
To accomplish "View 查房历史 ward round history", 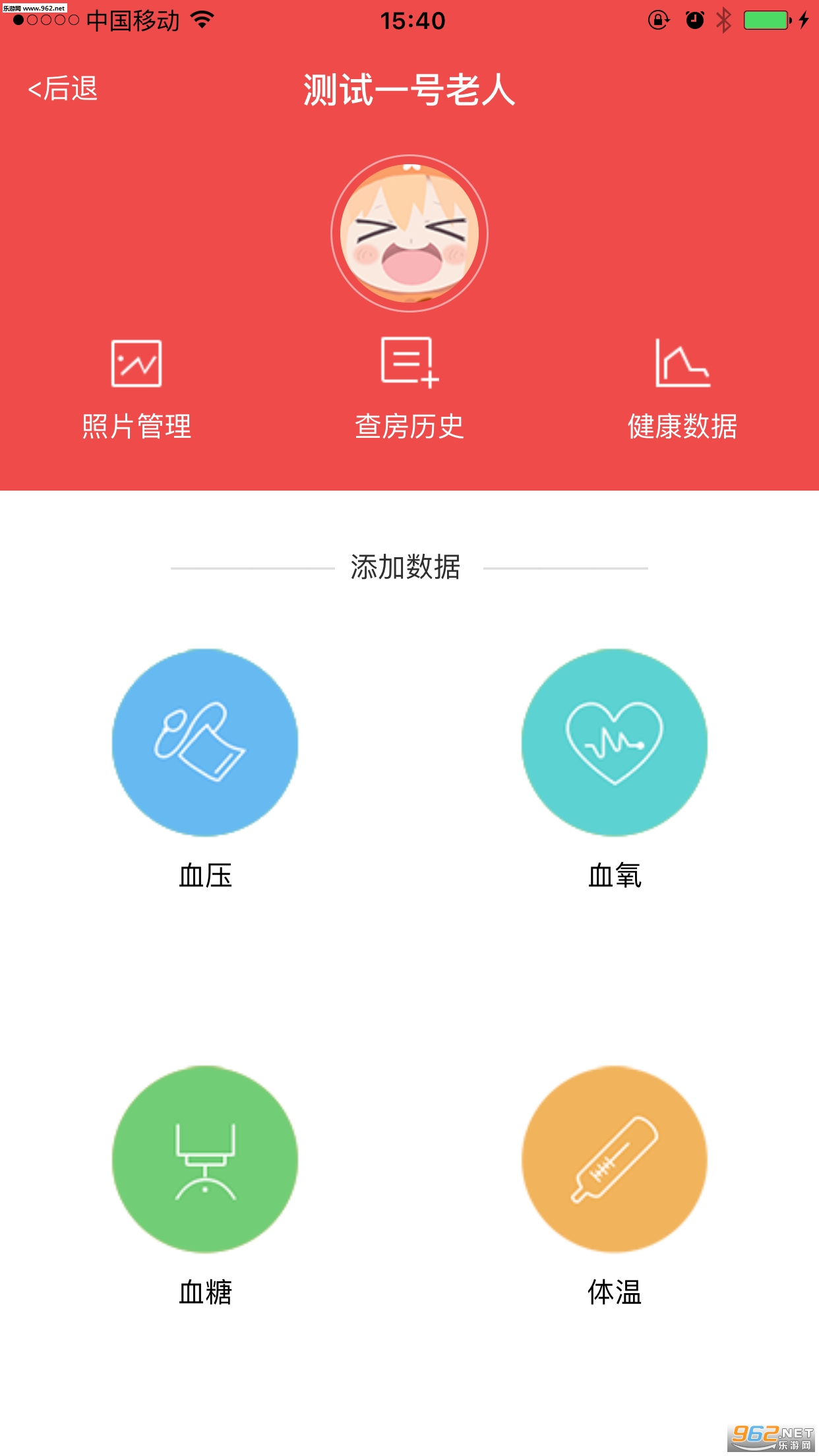I will pyautogui.click(x=409, y=389).
